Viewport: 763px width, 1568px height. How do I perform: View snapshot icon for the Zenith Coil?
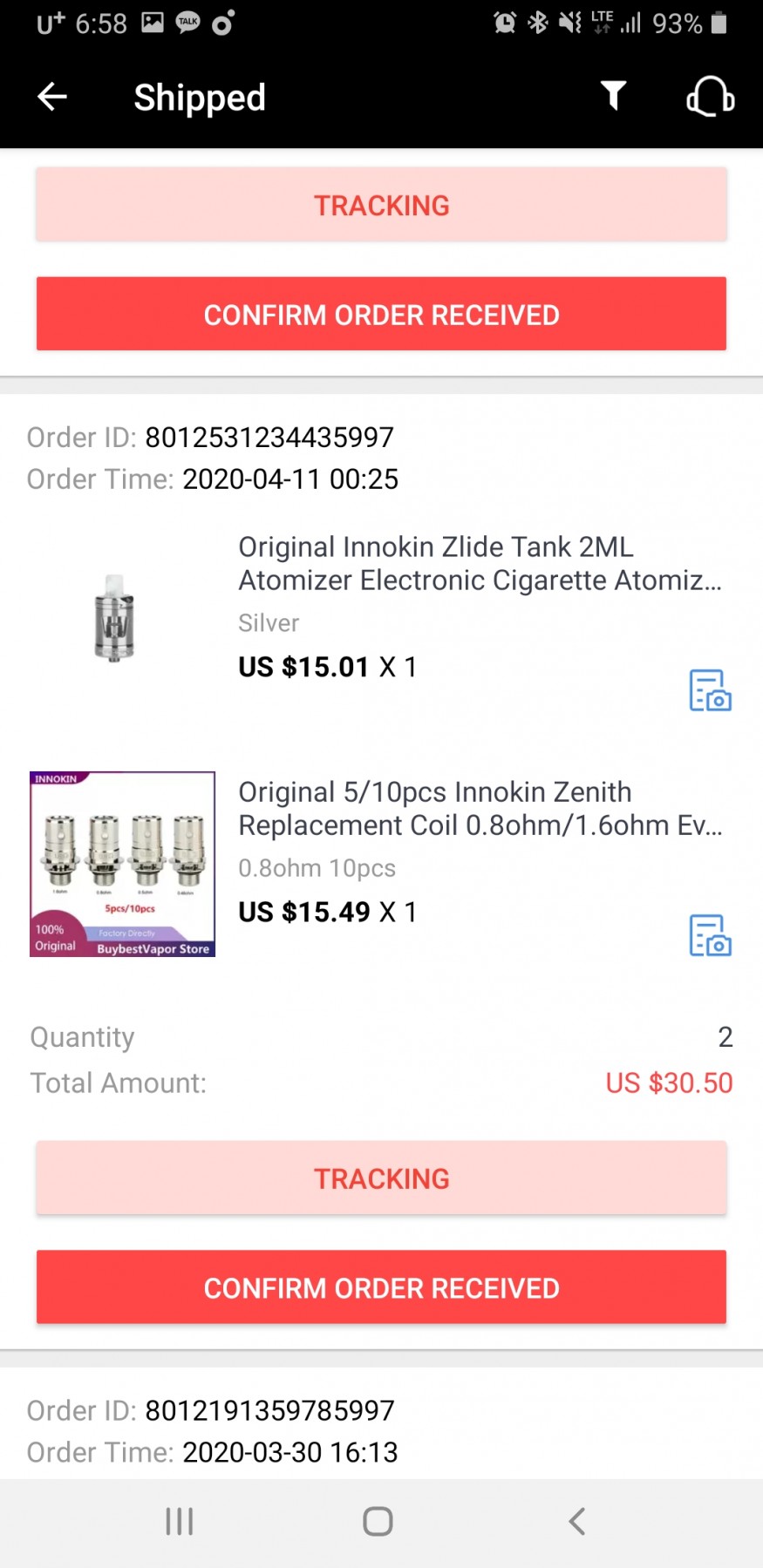point(710,935)
